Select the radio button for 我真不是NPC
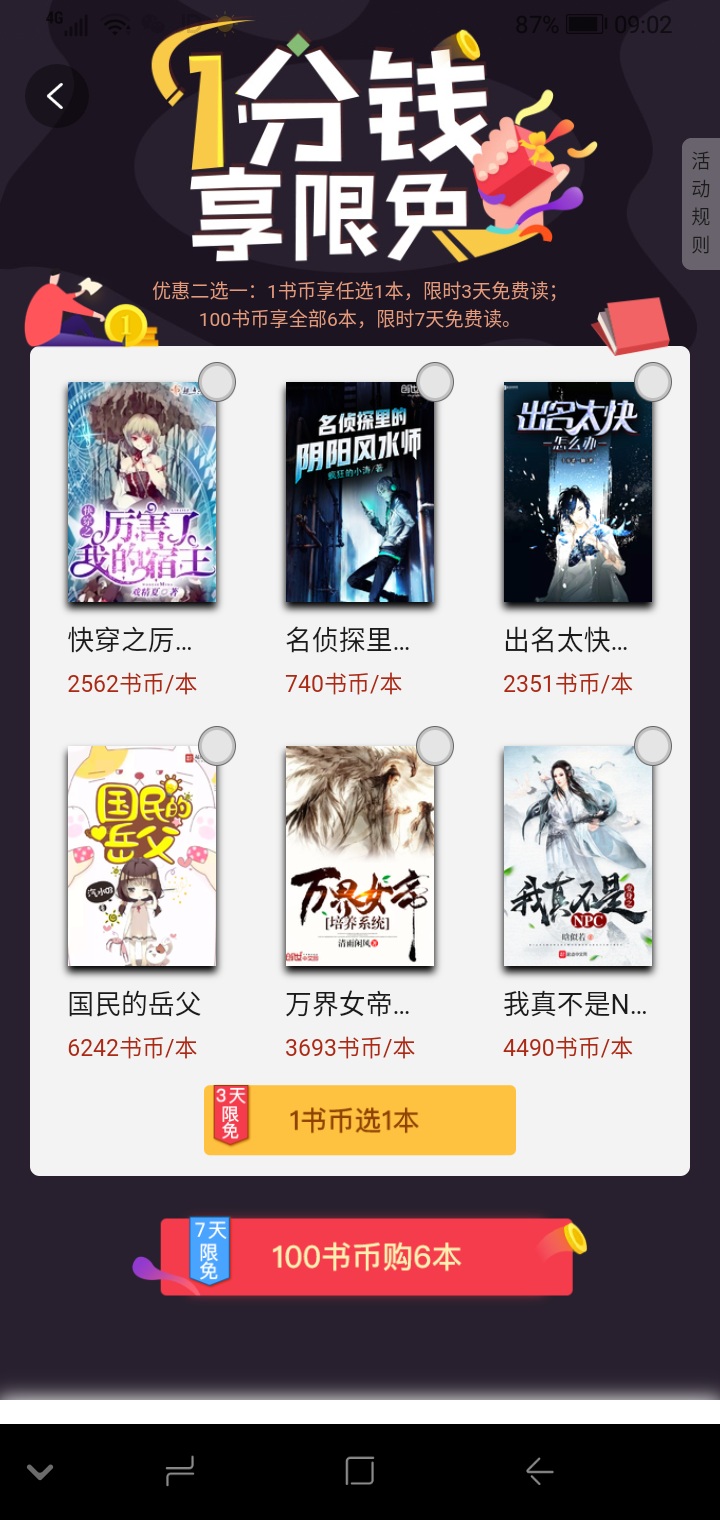The height and width of the screenshot is (1520, 720). tap(653, 746)
